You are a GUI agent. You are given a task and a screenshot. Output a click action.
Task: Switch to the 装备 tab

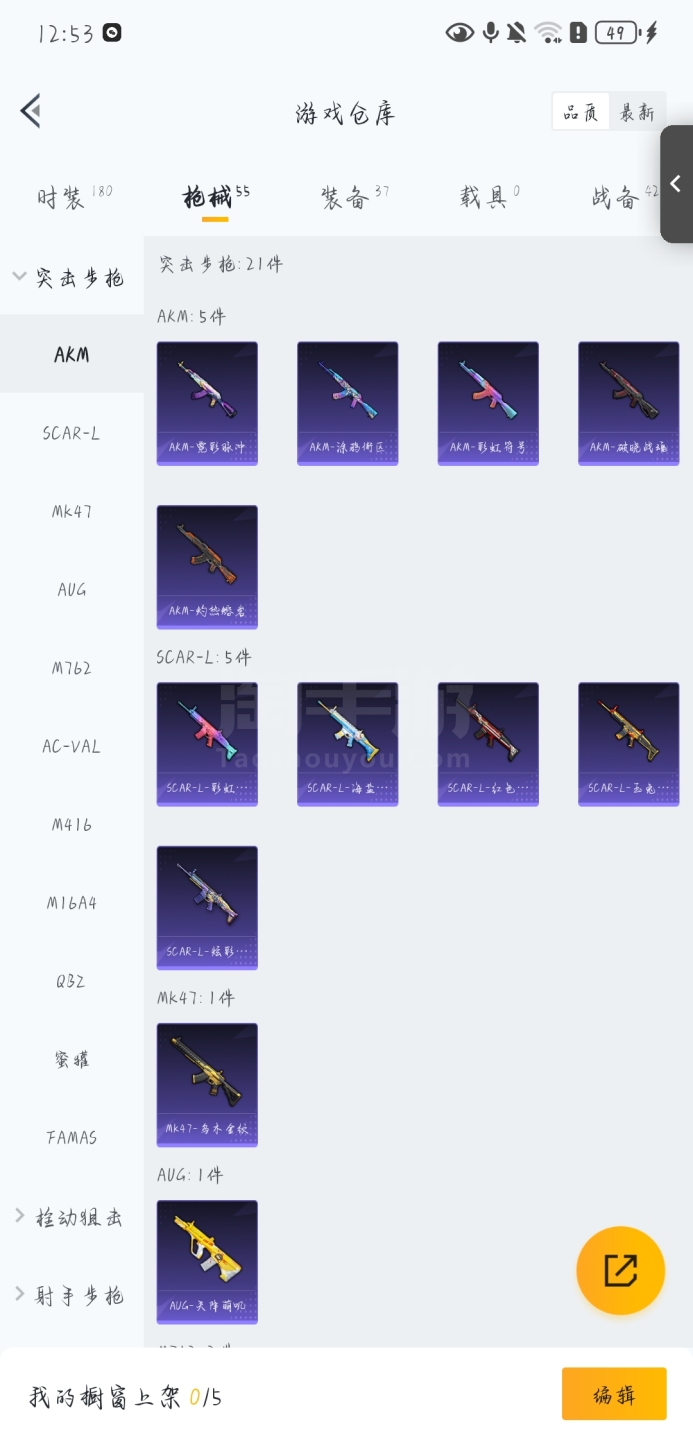click(x=346, y=197)
